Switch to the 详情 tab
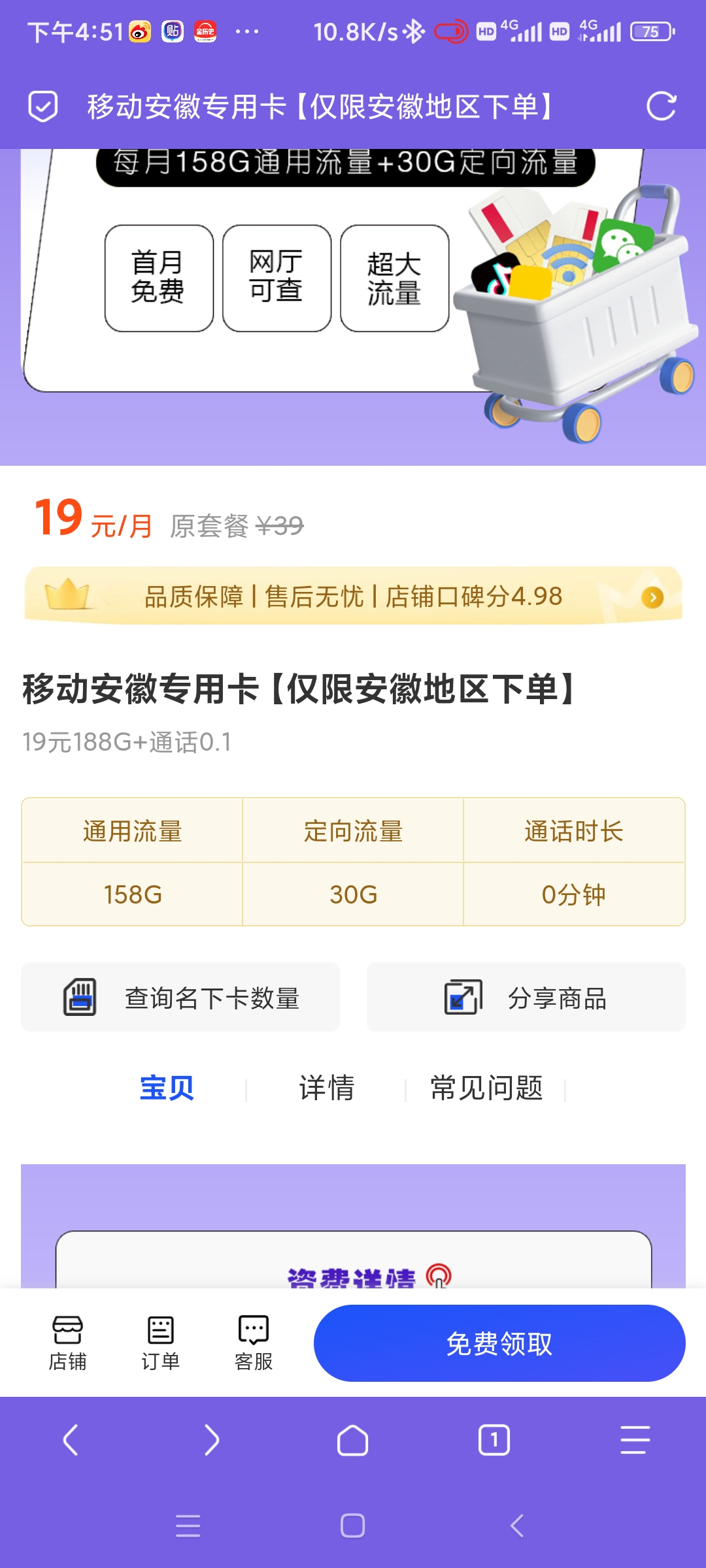This screenshot has height=1568, width=706. click(326, 1088)
